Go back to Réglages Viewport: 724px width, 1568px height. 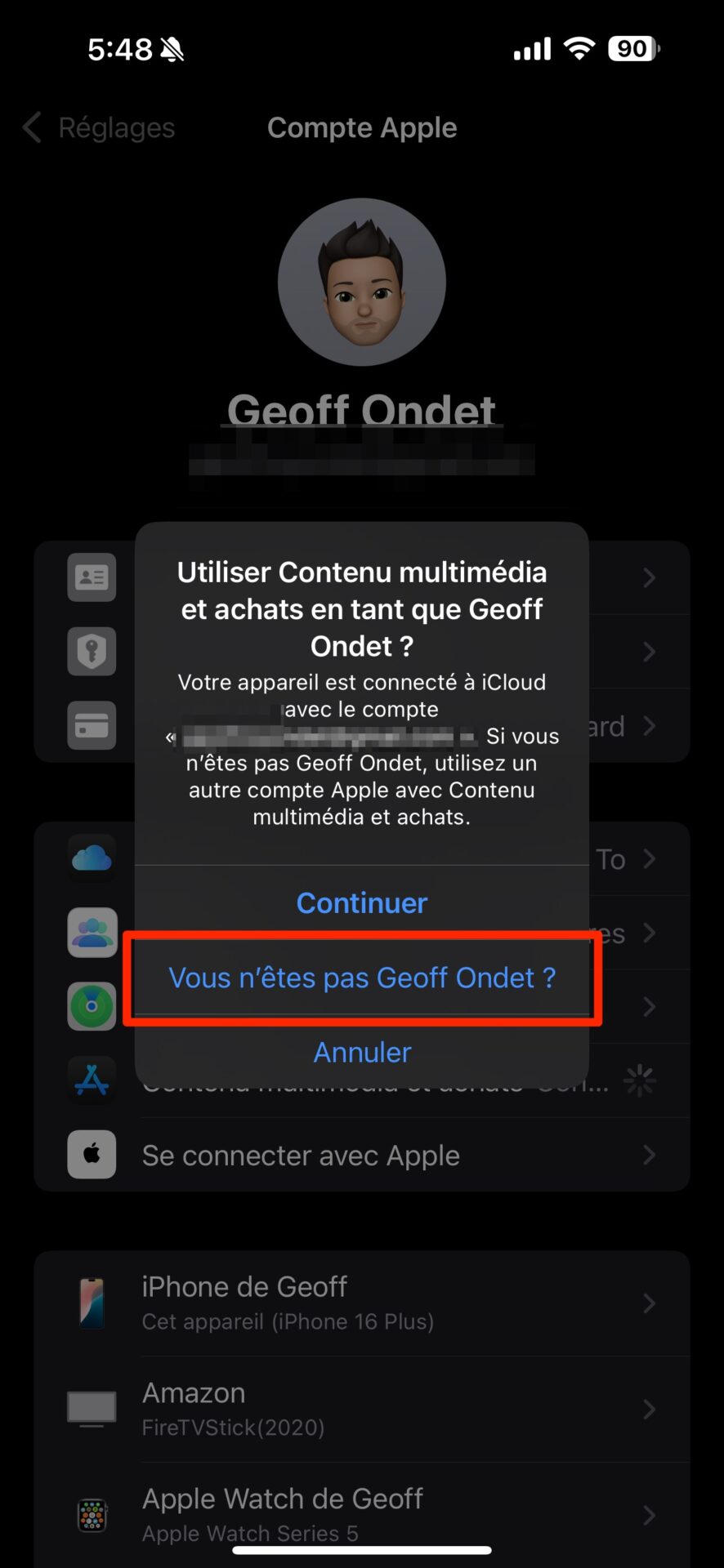pyautogui.click(x=100, y=128)
